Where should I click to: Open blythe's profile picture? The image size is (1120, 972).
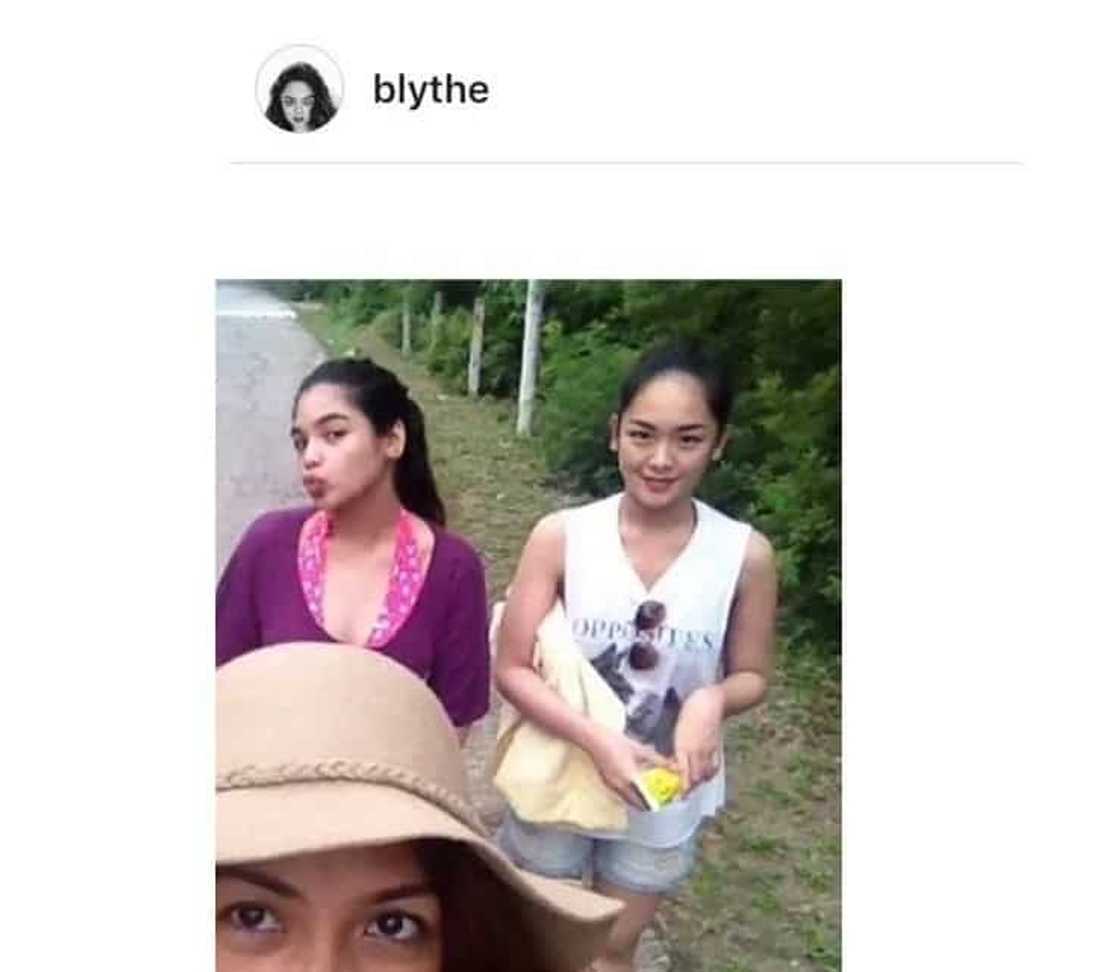coord(299,90)
